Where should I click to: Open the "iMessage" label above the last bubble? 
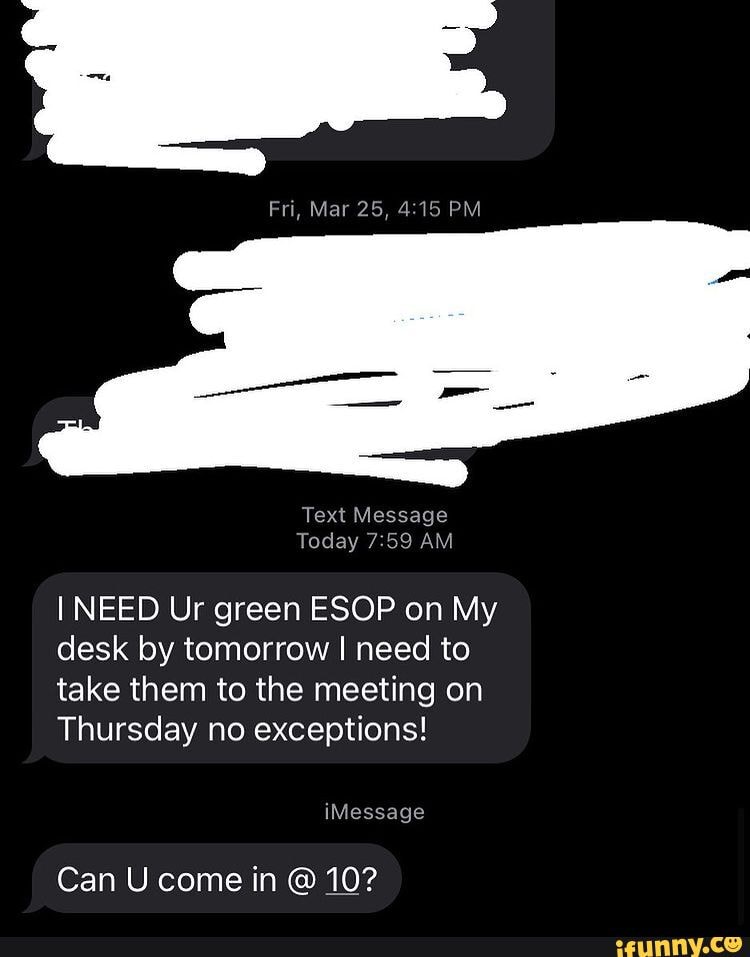point(374,811)
